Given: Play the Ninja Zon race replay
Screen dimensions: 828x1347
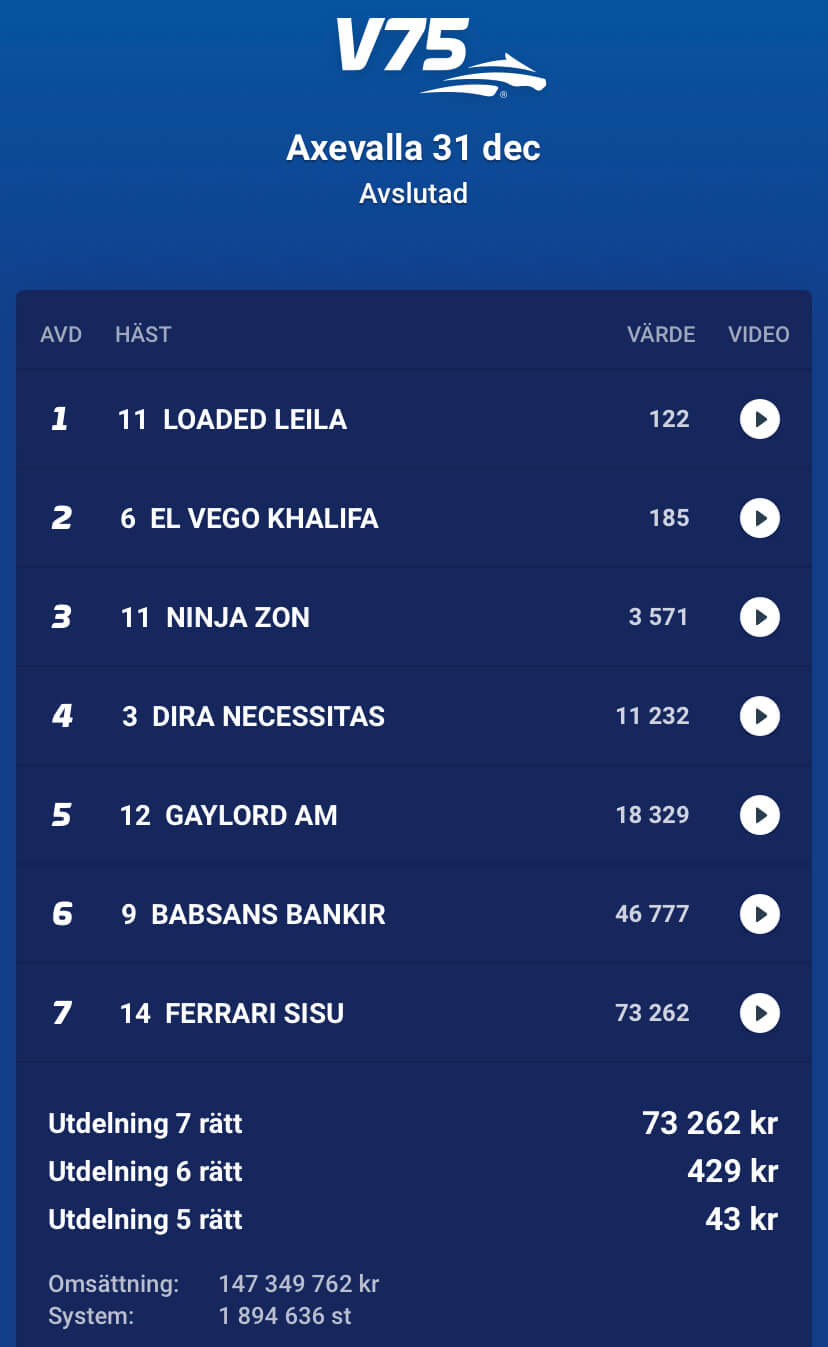Looking at the screenshot, I should (759, 617).
